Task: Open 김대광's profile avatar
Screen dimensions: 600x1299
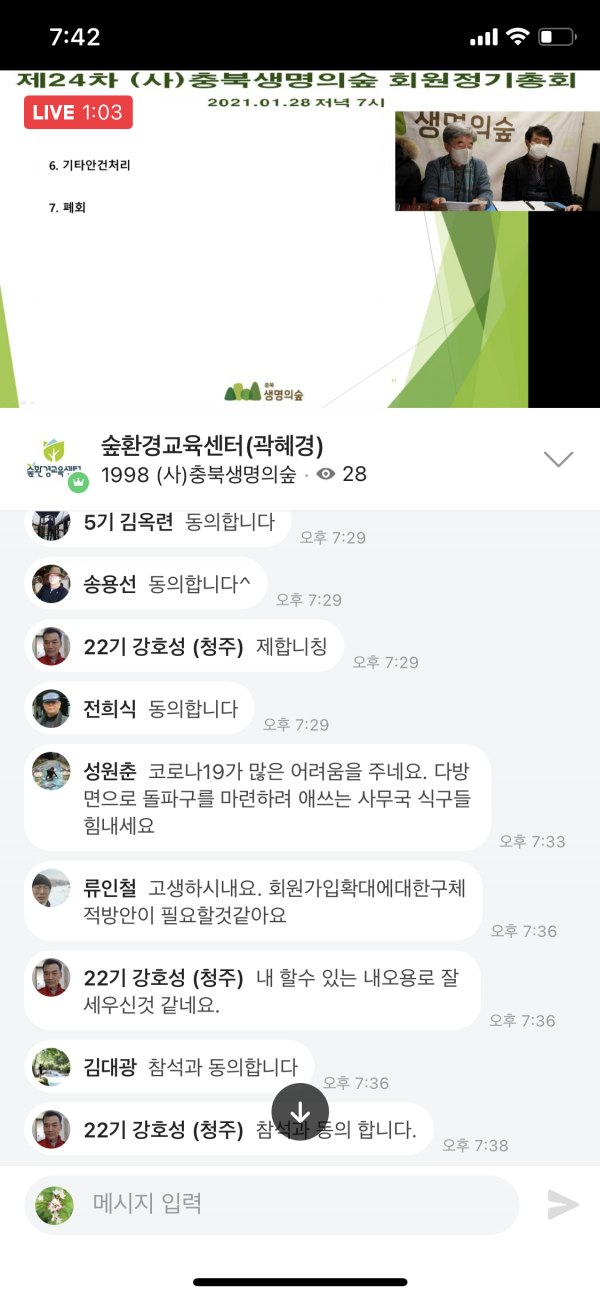Action: click(x=51, y=1066)
